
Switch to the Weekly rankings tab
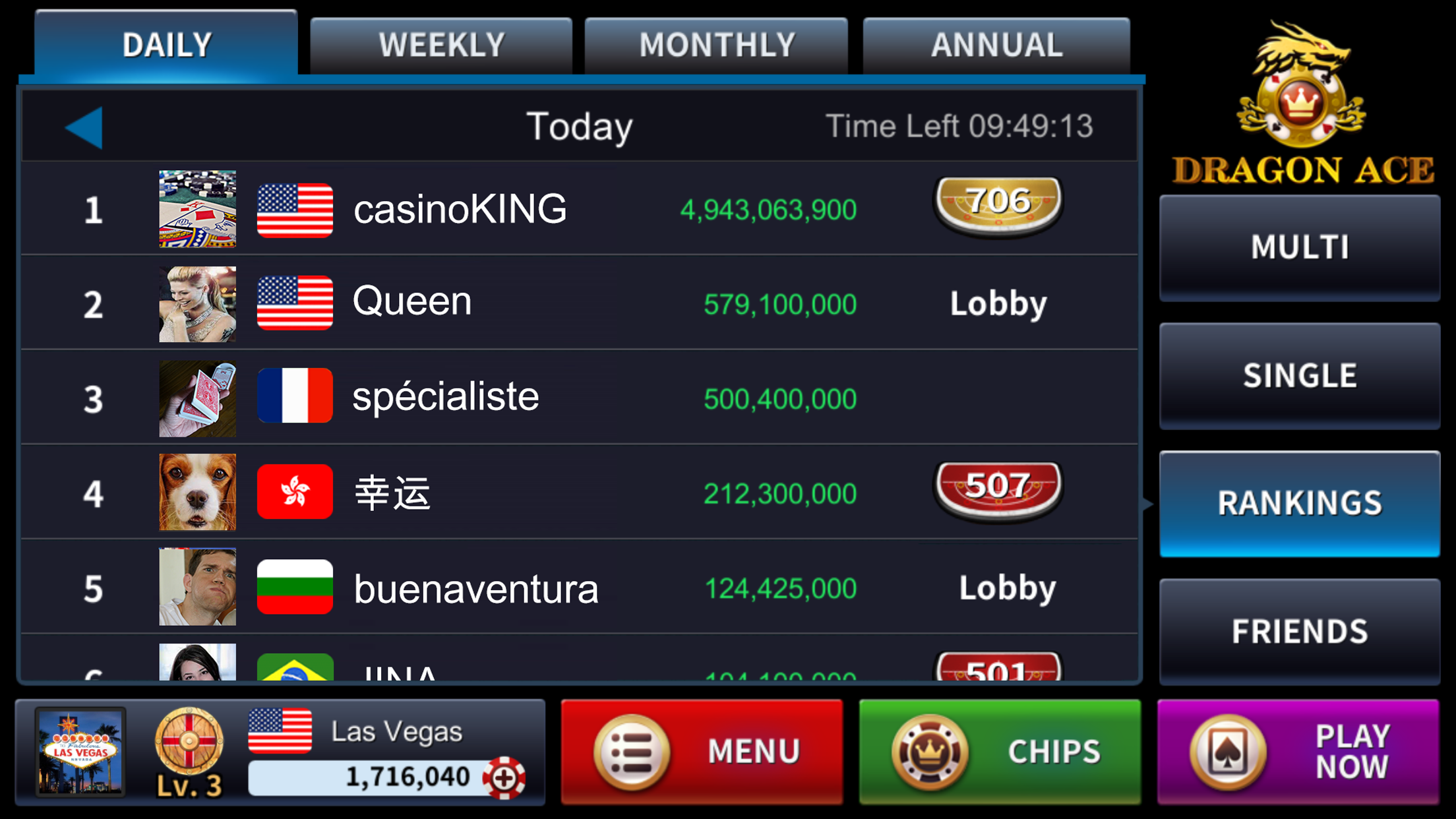click(x=440, y=45)
